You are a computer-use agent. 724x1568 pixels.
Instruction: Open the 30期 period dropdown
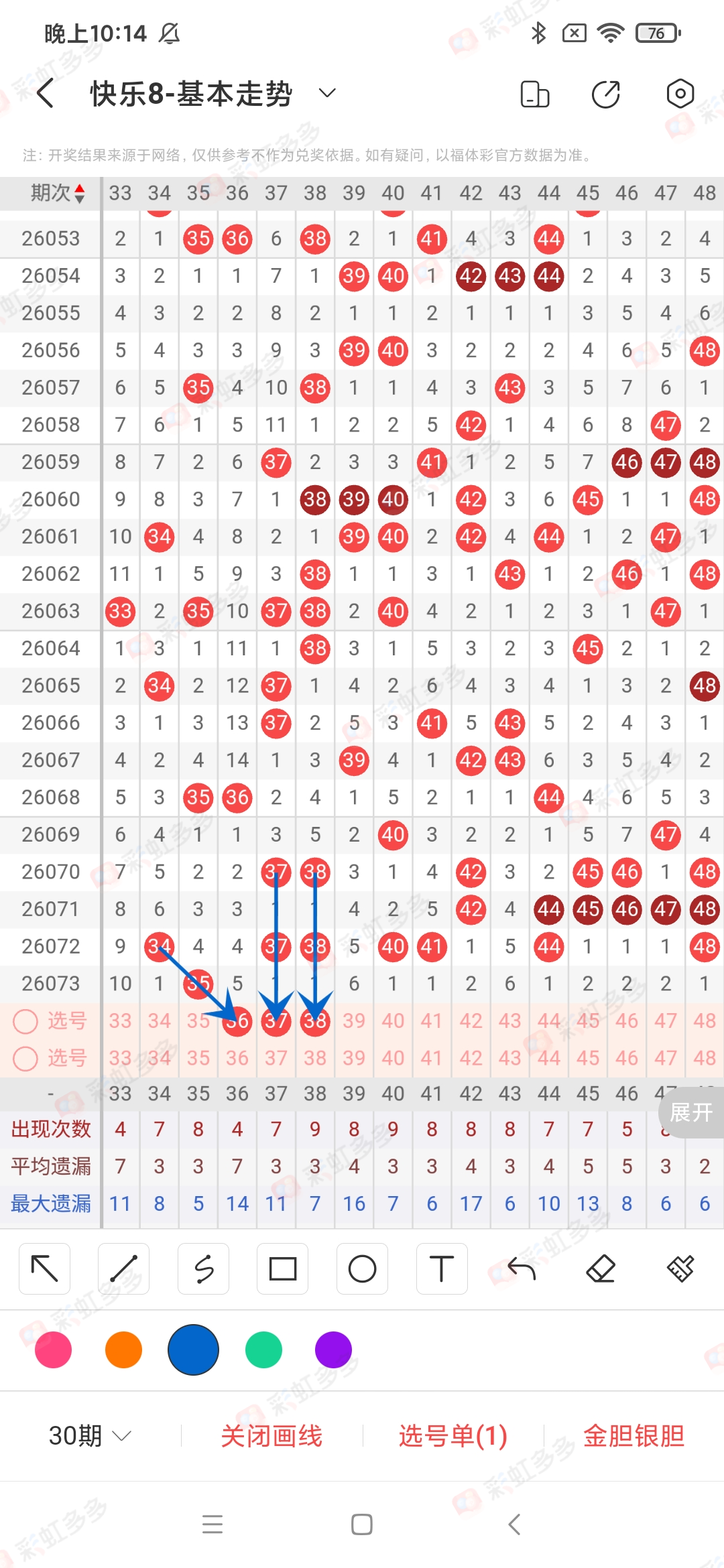[x=89, y=1436]
